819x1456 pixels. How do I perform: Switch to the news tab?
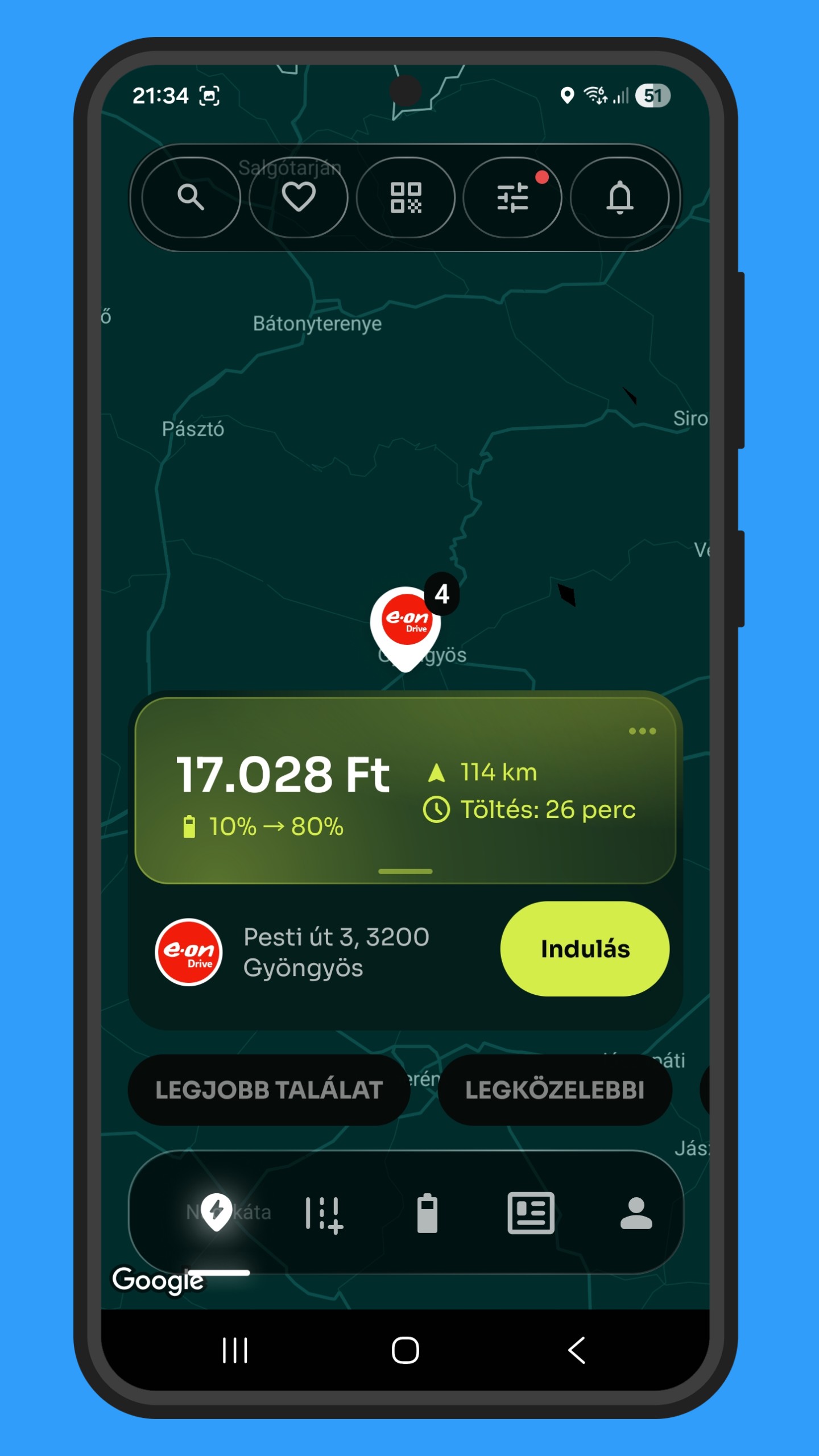coord(531,1213)
